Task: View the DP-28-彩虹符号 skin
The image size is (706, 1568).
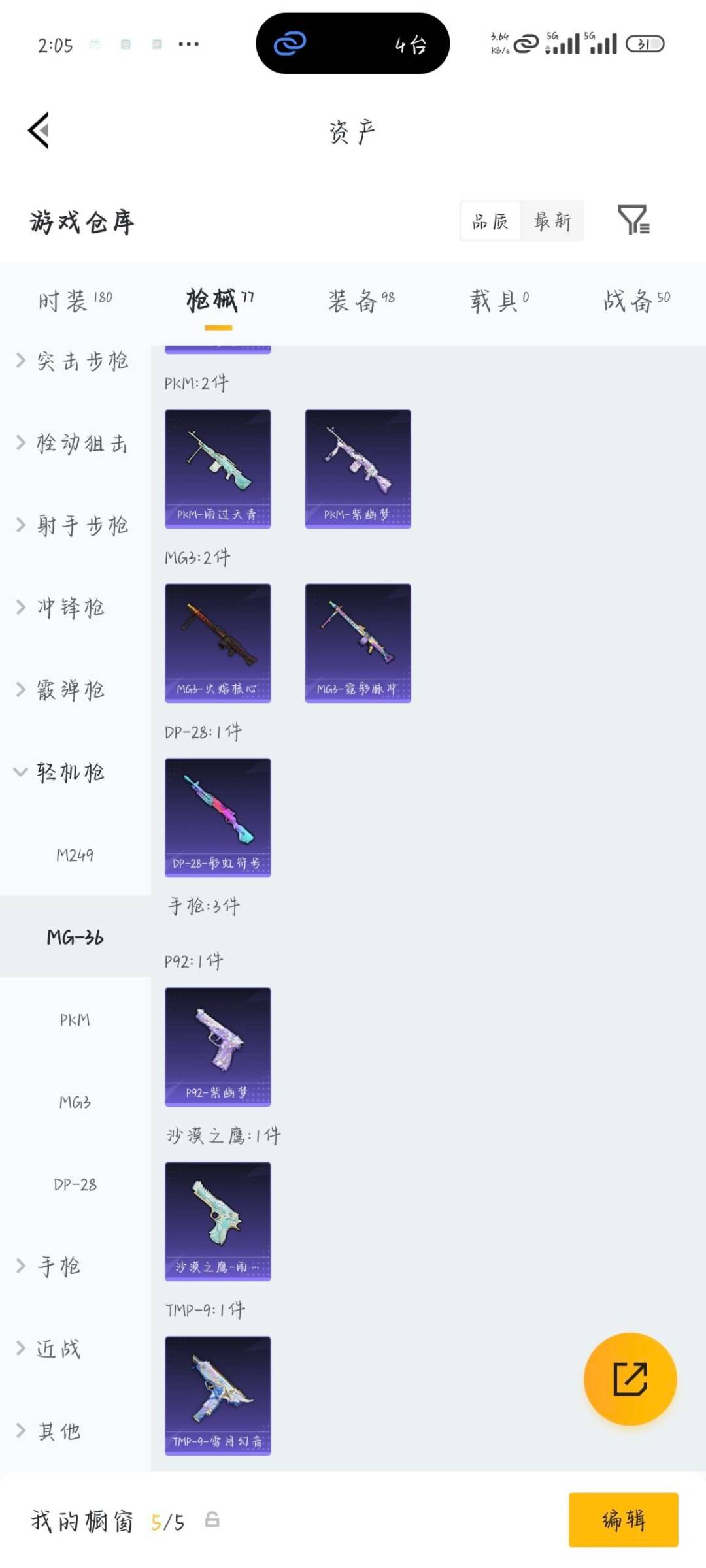Action: (218, 815)
